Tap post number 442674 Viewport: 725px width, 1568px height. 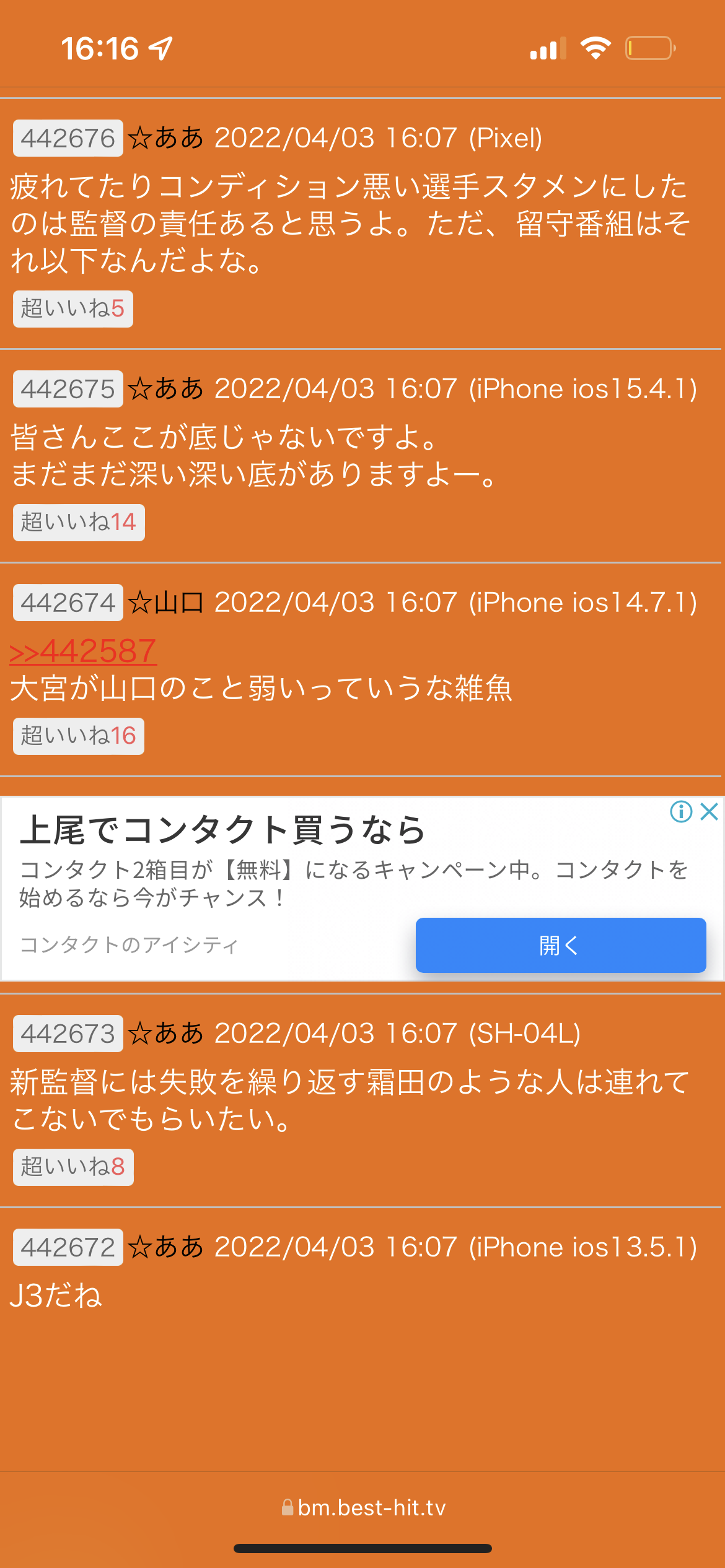pyautogui.click(x=68, y=603)
